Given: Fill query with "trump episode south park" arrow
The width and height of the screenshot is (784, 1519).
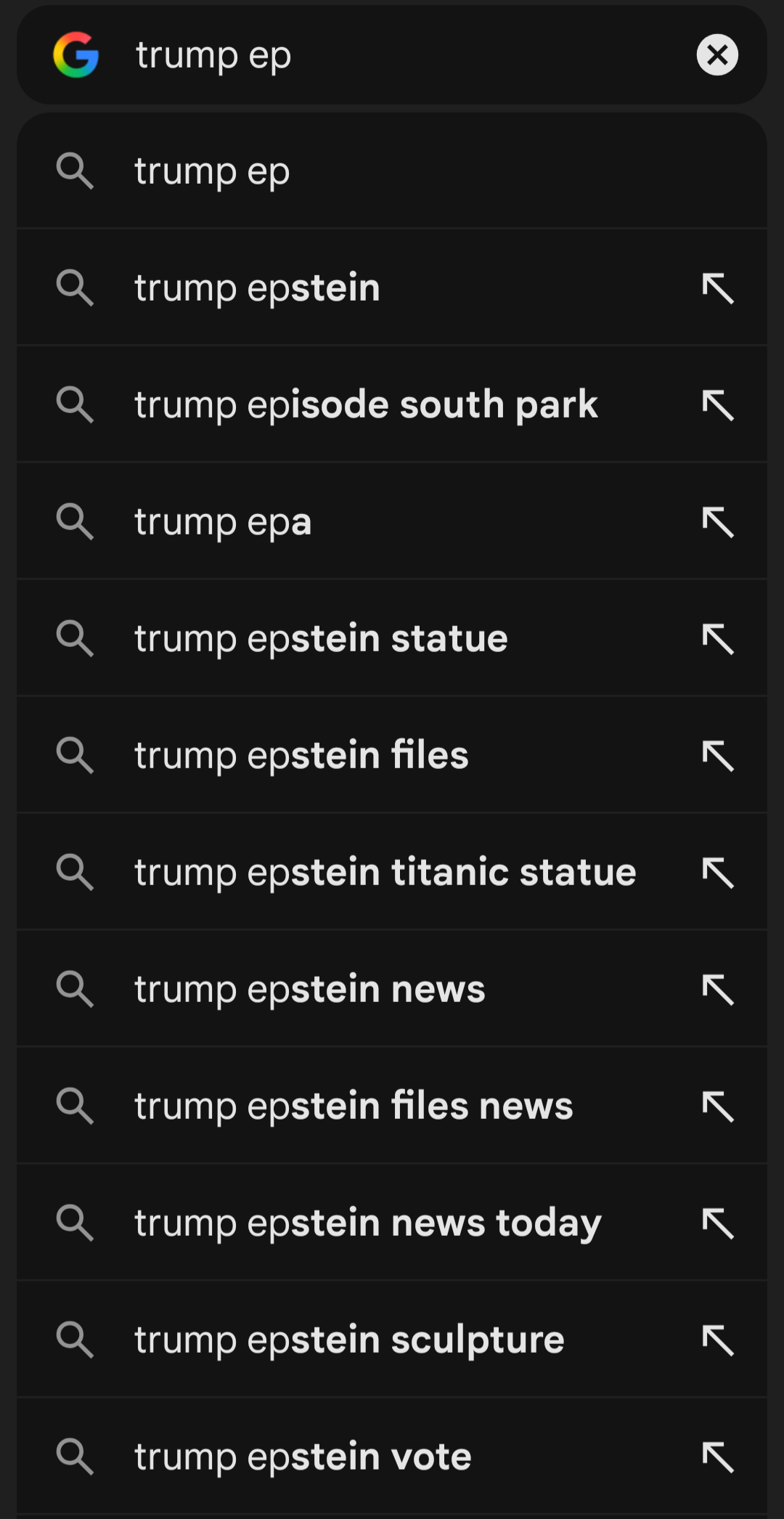Looking at the screenshot, I should [x=718, y=405].
